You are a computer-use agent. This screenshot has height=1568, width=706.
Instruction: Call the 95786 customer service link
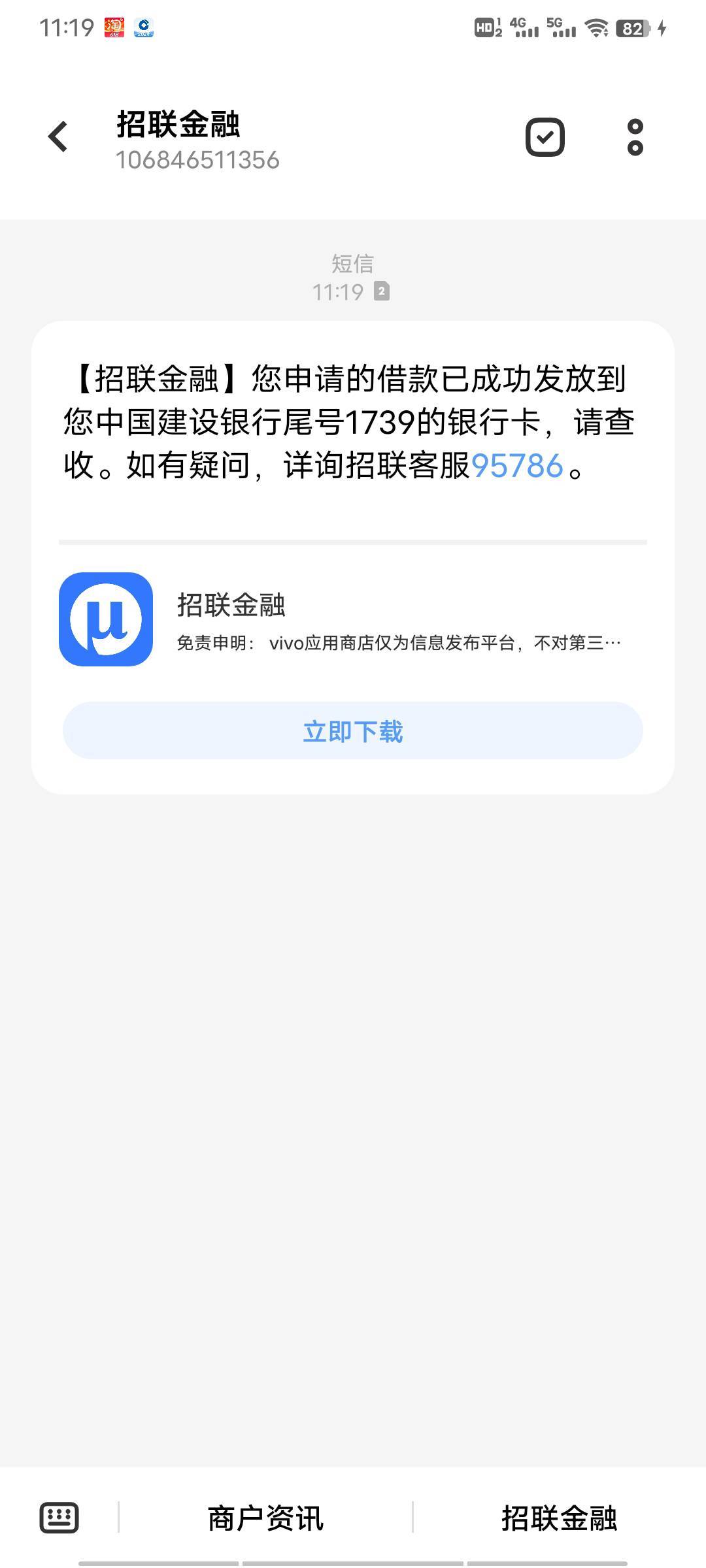click(x=517, y=466)
